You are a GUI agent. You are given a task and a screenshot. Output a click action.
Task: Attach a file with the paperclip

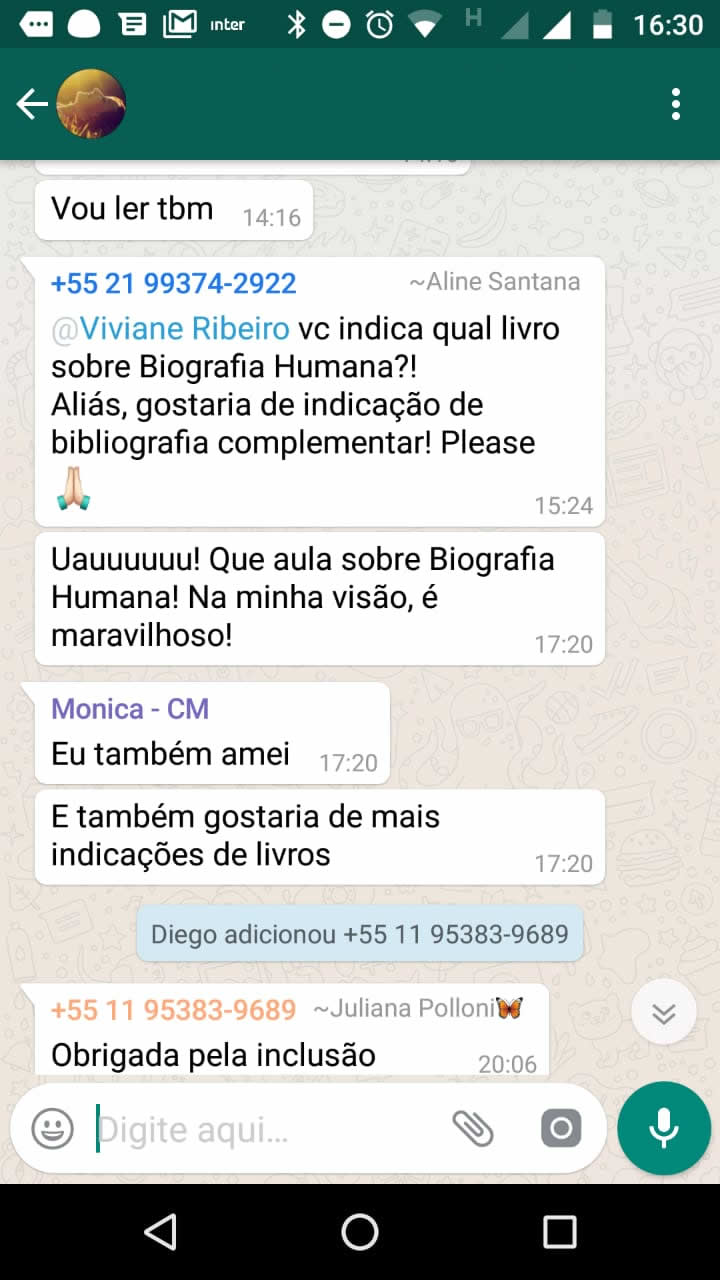point(473,1129)
